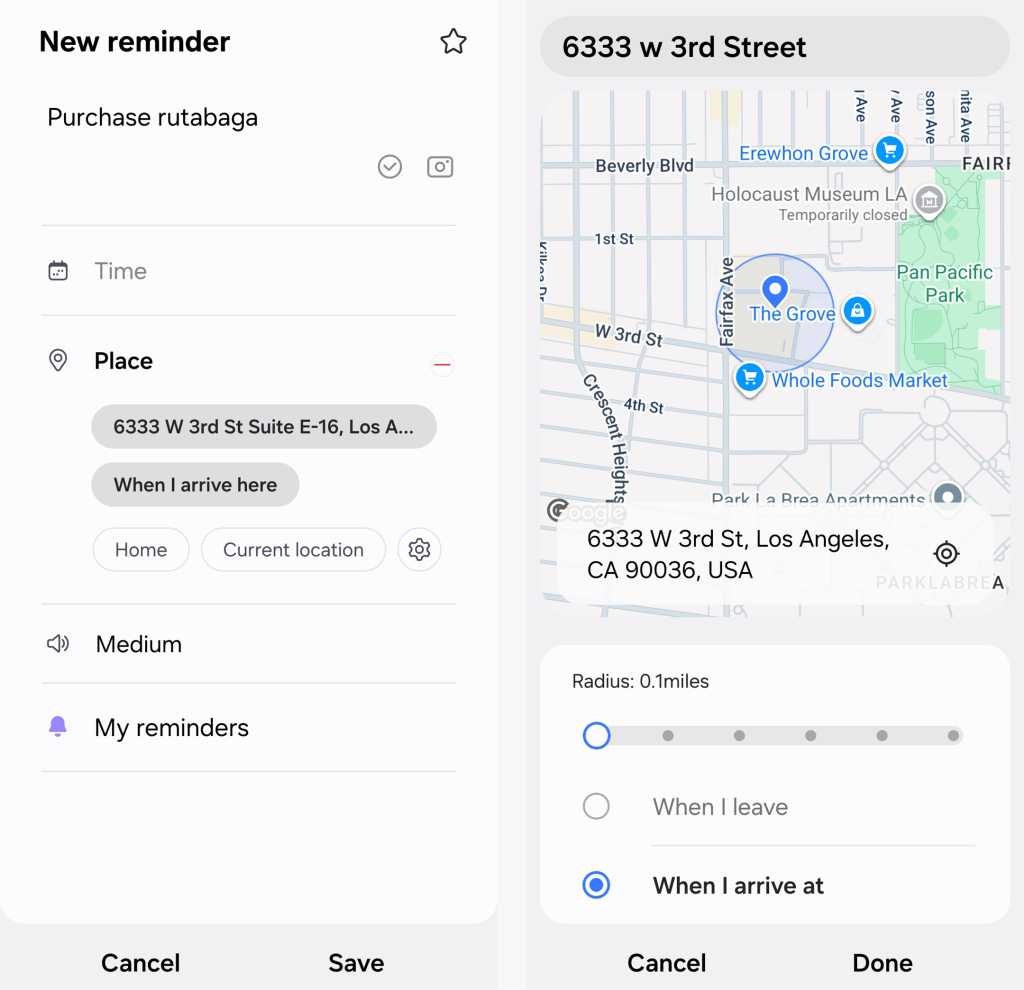Confirm the location with Done
The width and height of the screenshot is (1024, 990).
click(x=882, y=963)
